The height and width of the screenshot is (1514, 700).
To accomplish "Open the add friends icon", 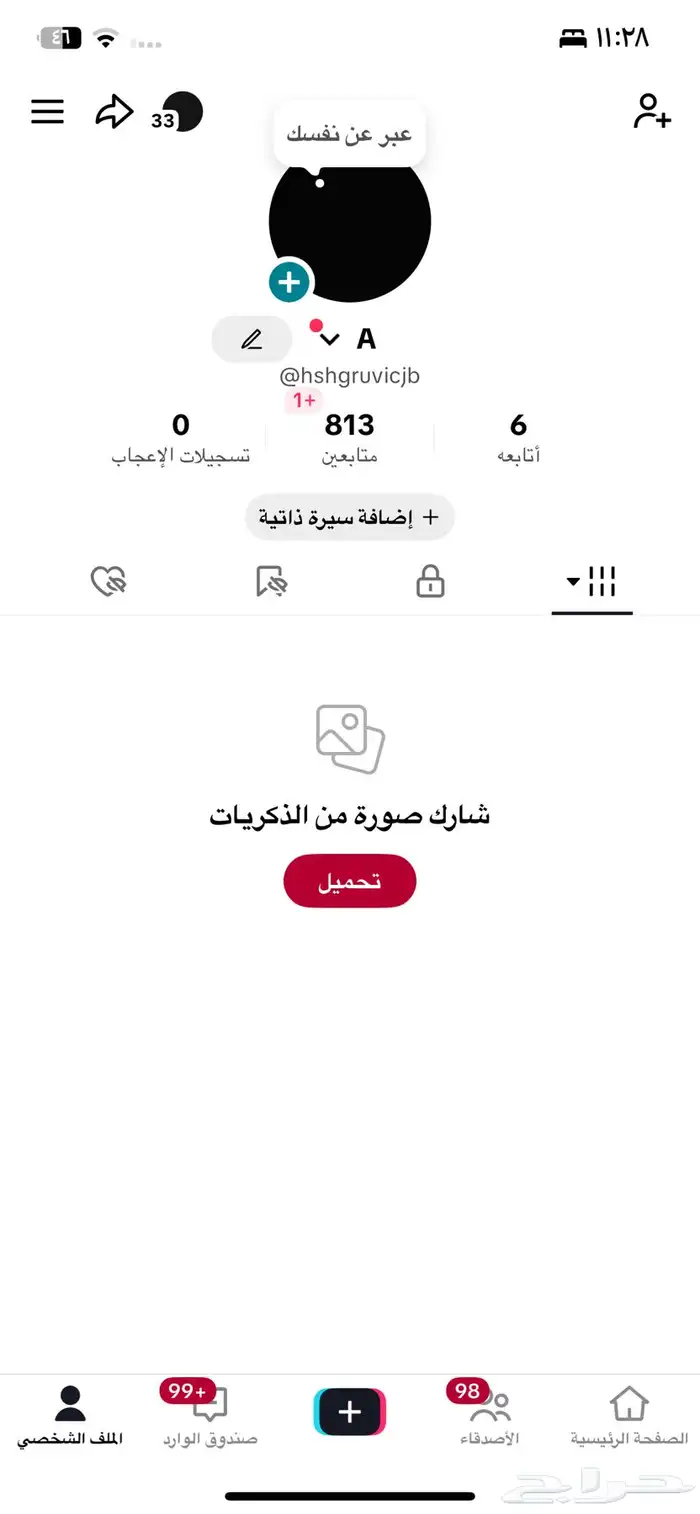I will click(651, 111).
